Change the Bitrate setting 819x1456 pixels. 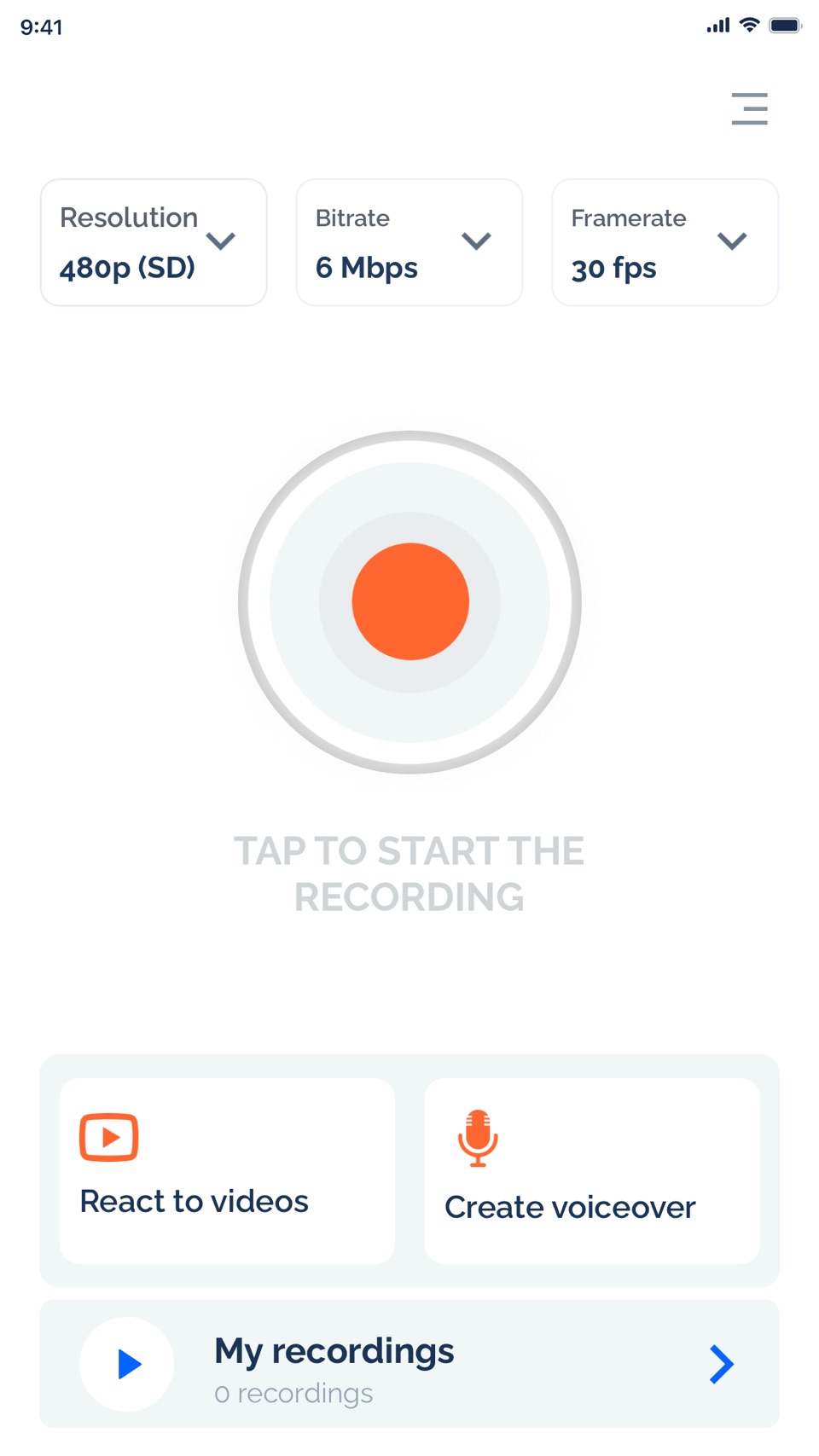click(409, 242)
